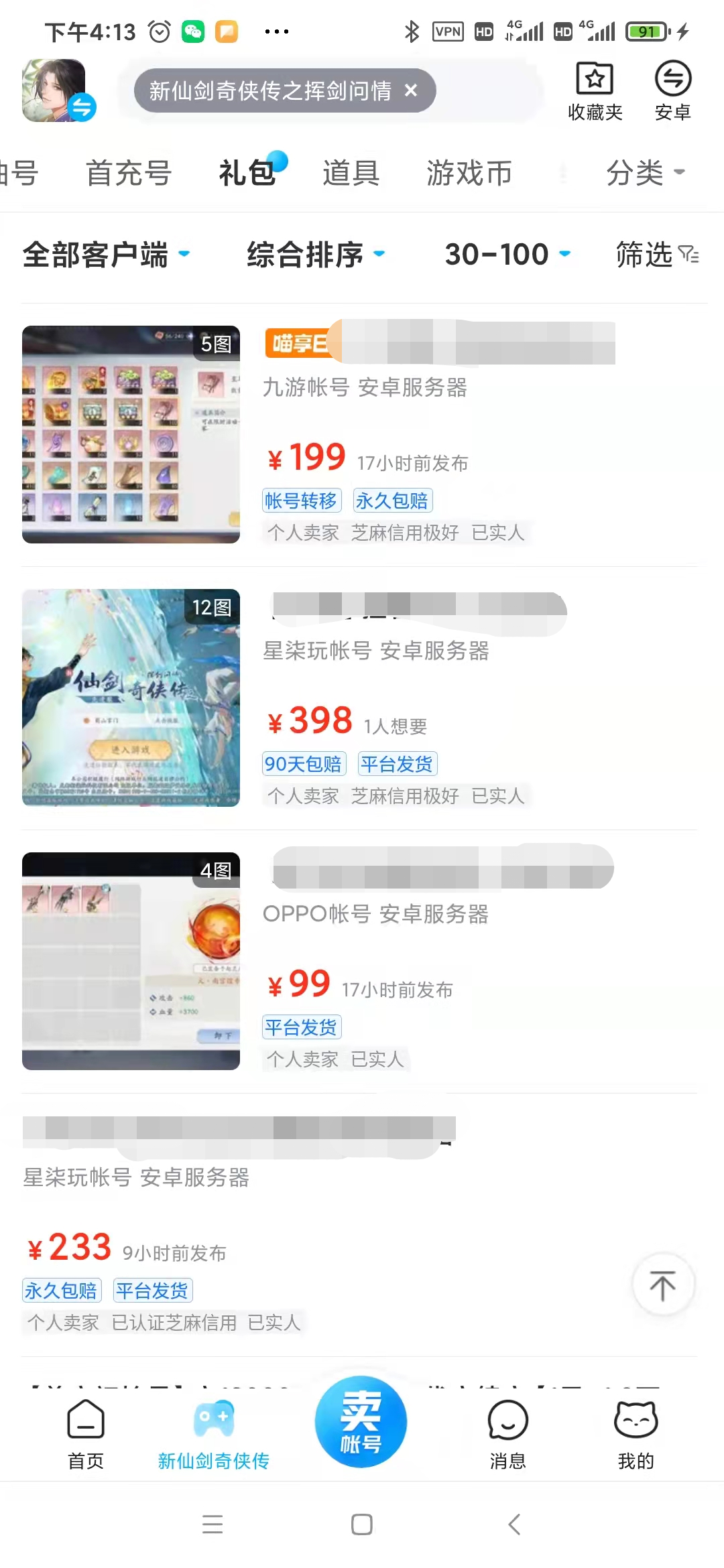Open the 30-100 price range dropdown
724x1568 pixels.
click(507, 255)
